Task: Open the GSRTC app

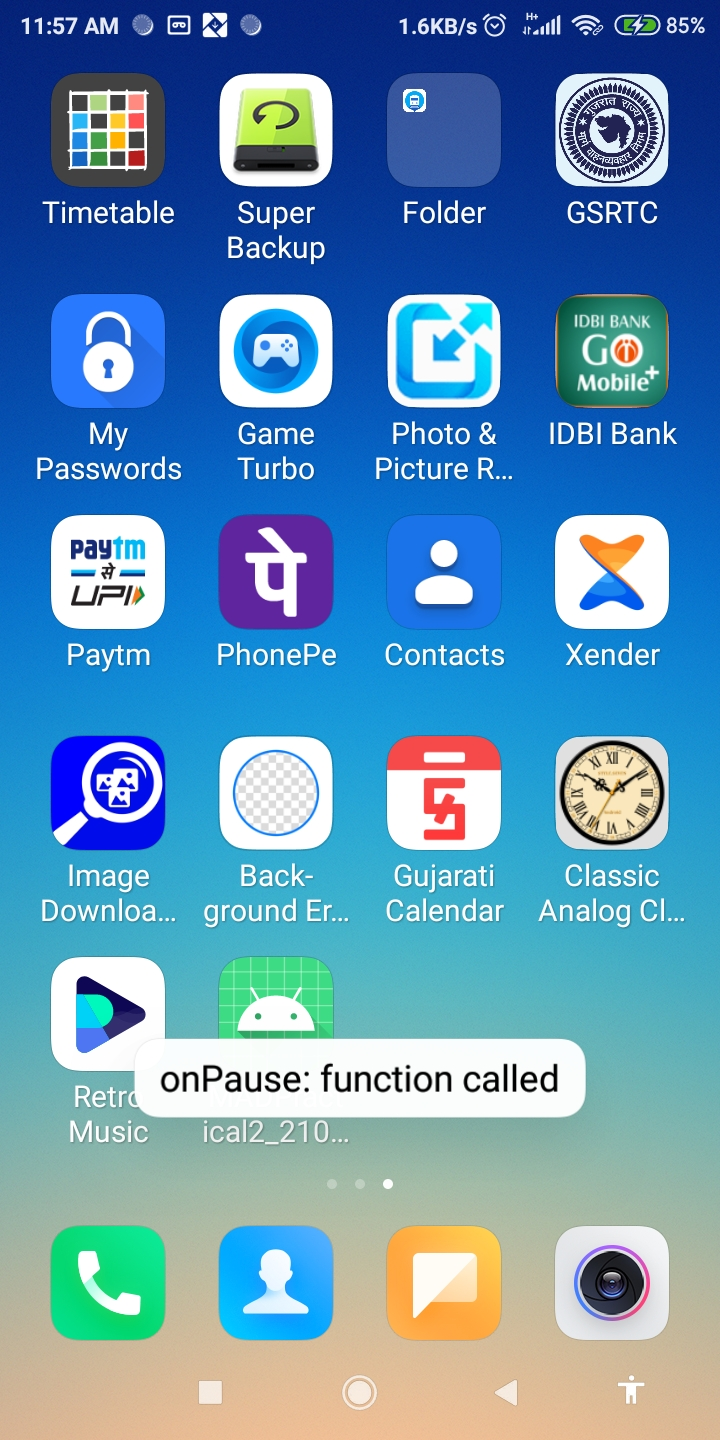Action: tap(612, 131)
